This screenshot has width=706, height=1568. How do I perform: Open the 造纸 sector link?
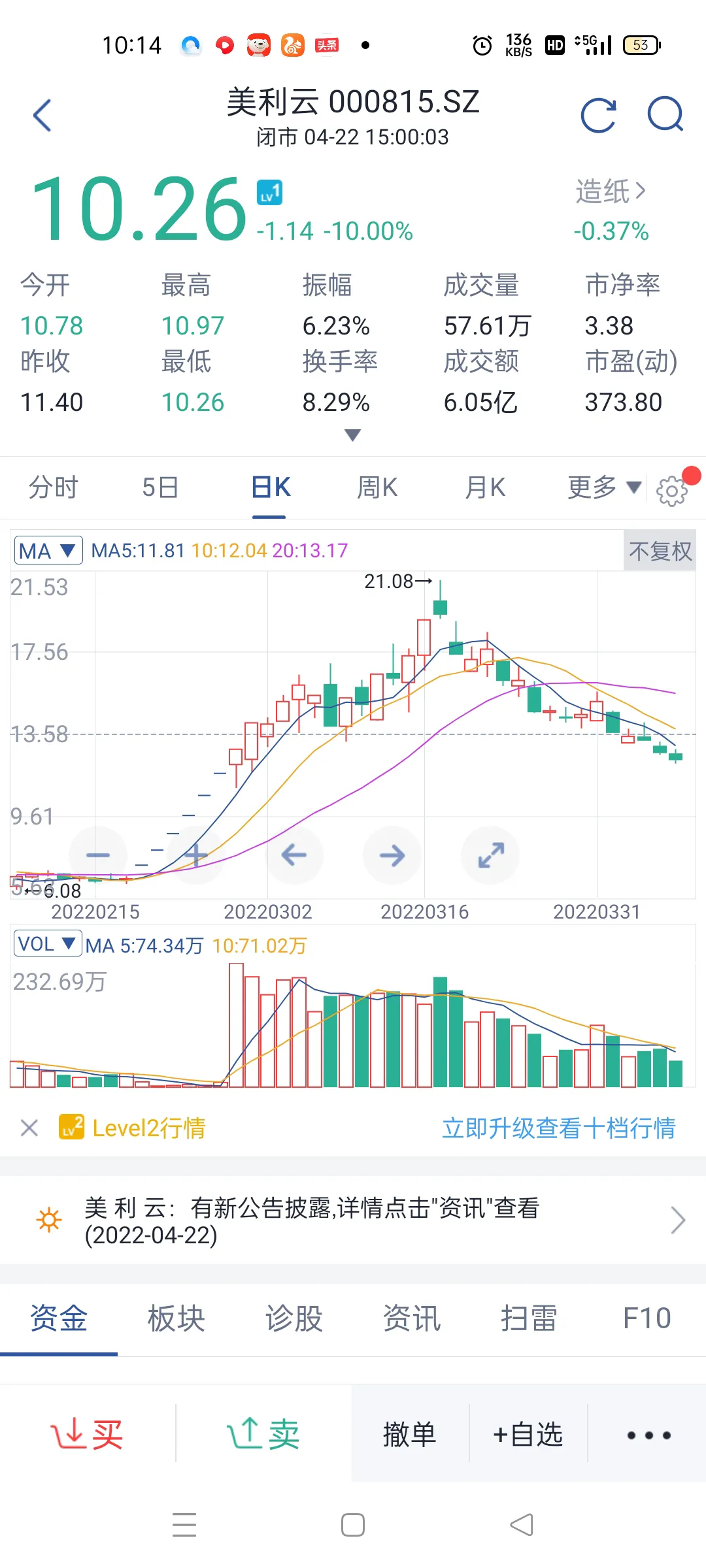(x=611, y=191)
